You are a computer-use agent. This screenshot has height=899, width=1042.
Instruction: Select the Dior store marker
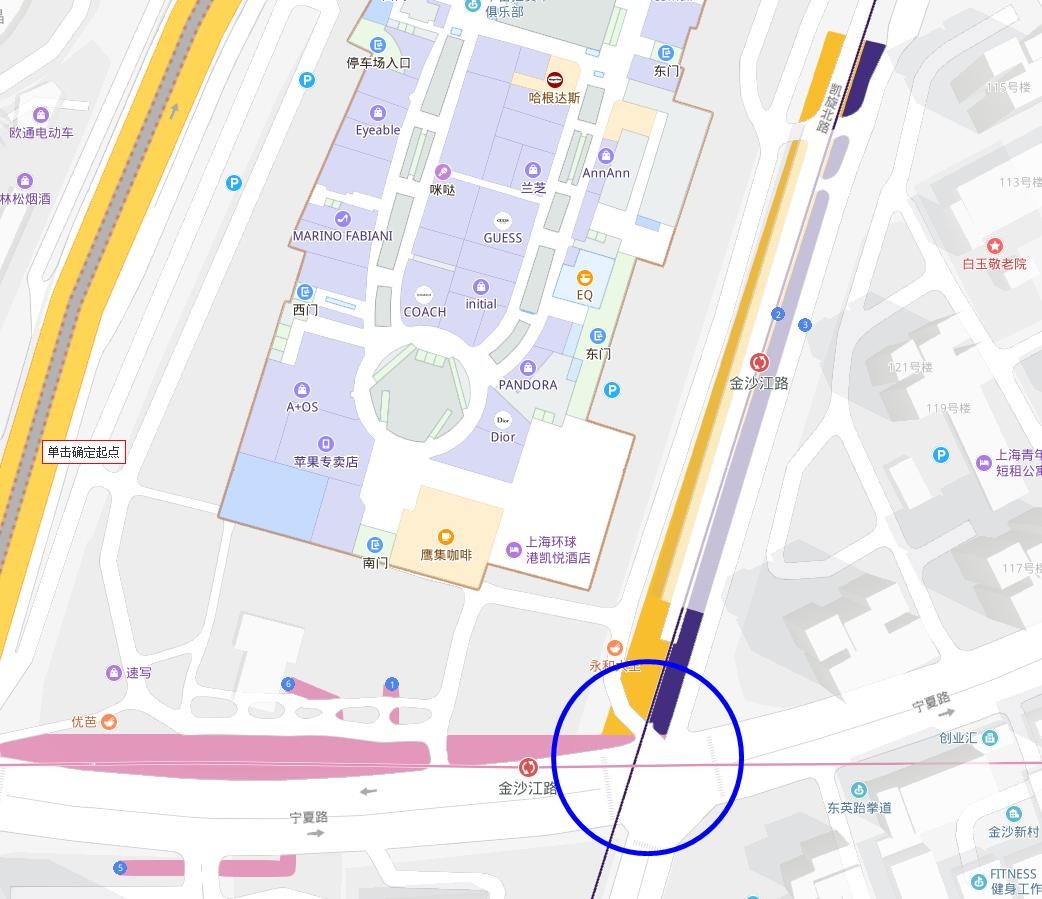[x=503, y=420]
